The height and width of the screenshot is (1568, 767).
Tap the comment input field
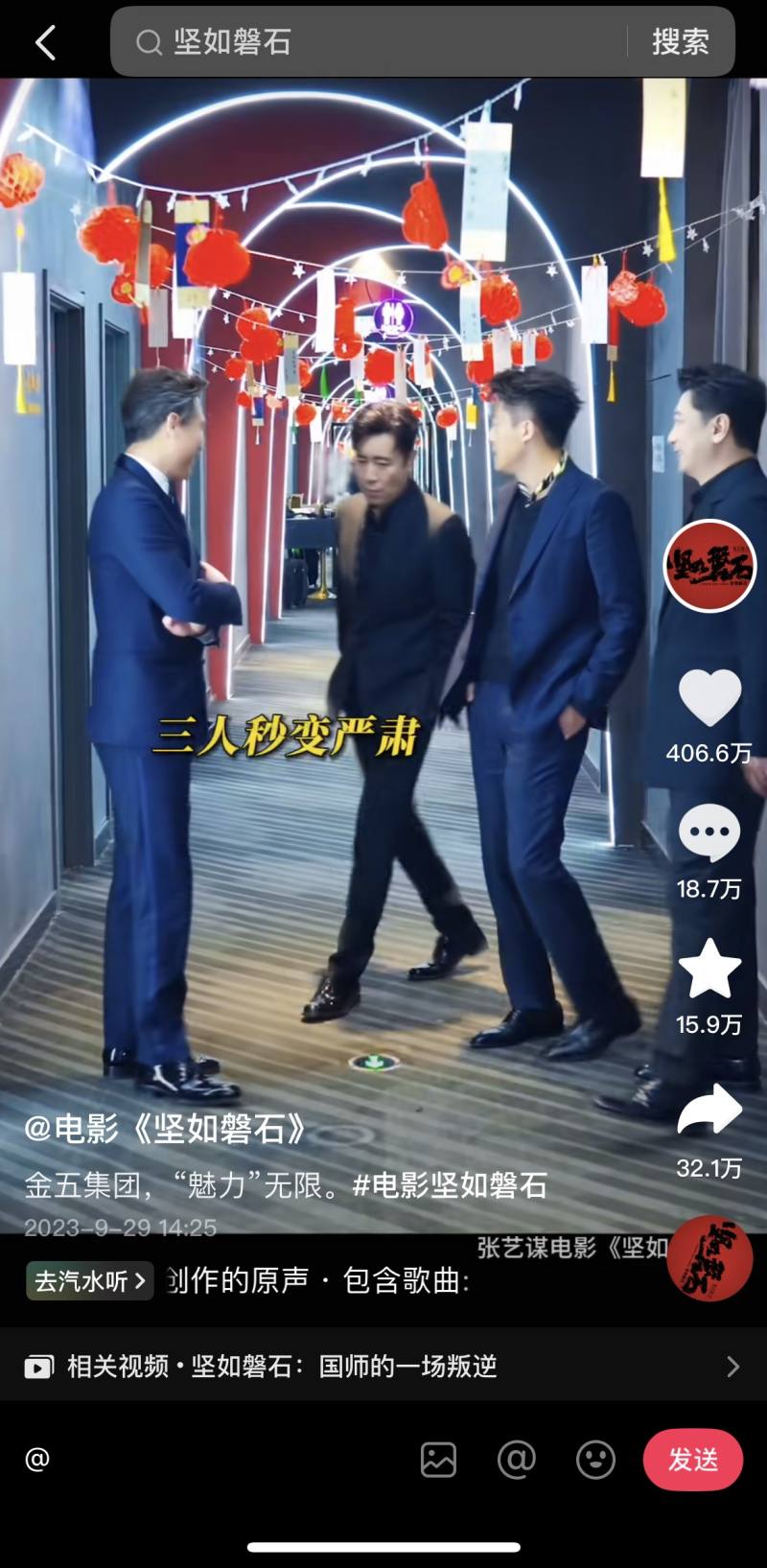point(211,1460)
